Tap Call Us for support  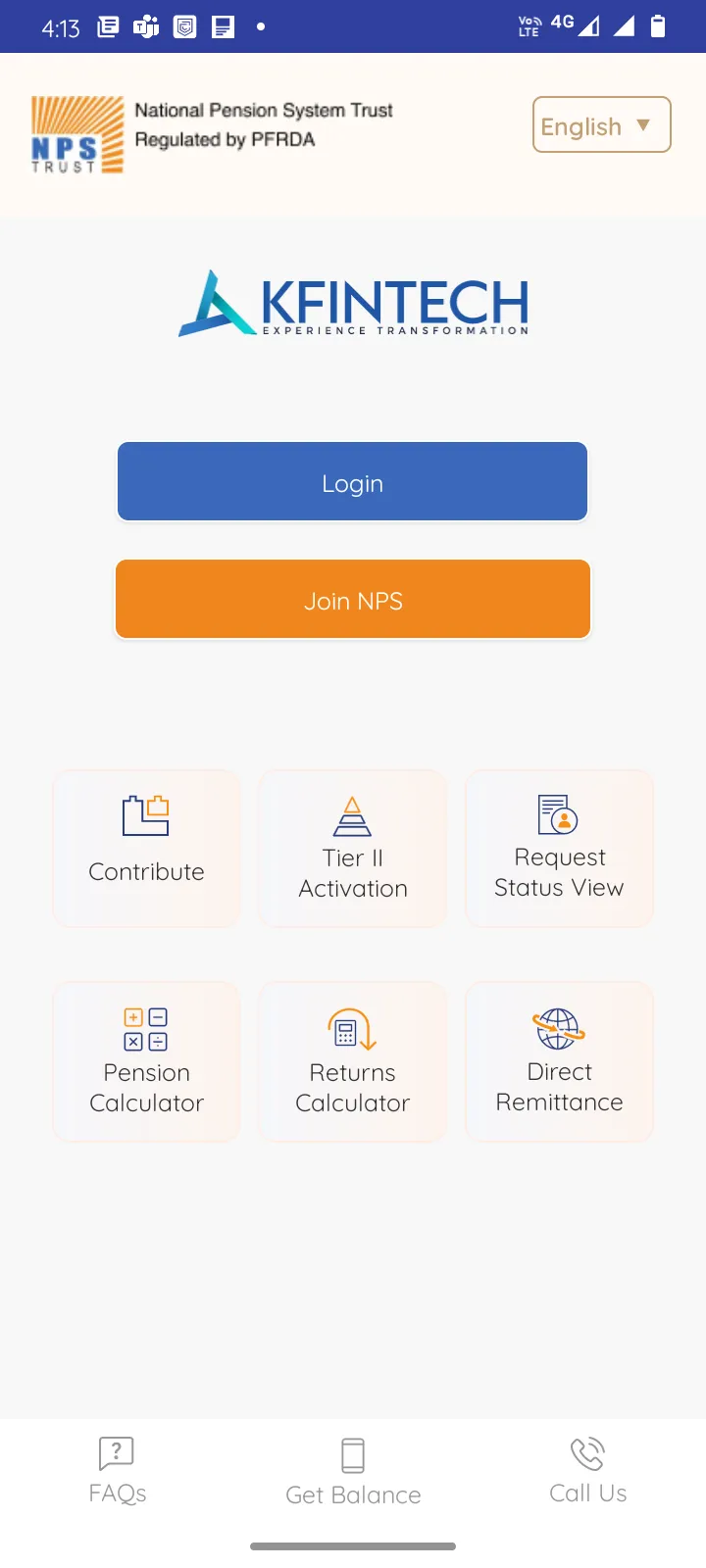coord(587,1470)
